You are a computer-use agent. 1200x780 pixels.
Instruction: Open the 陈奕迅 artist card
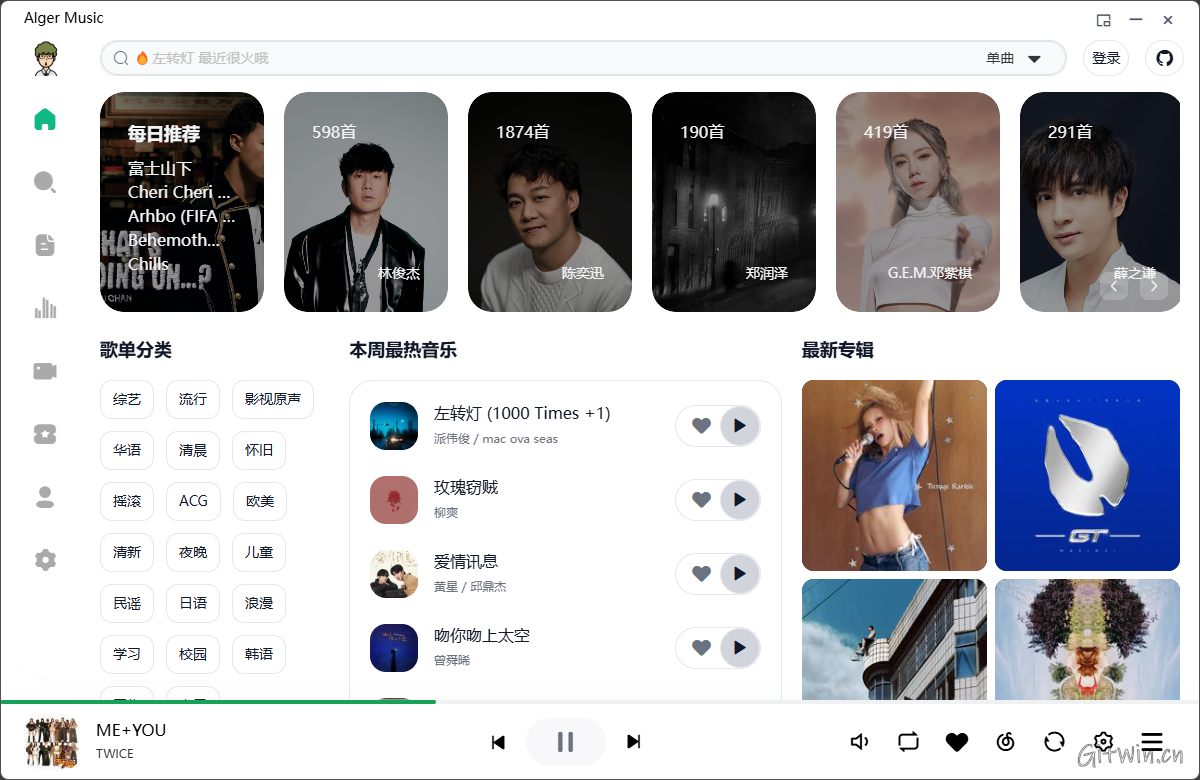550,202
